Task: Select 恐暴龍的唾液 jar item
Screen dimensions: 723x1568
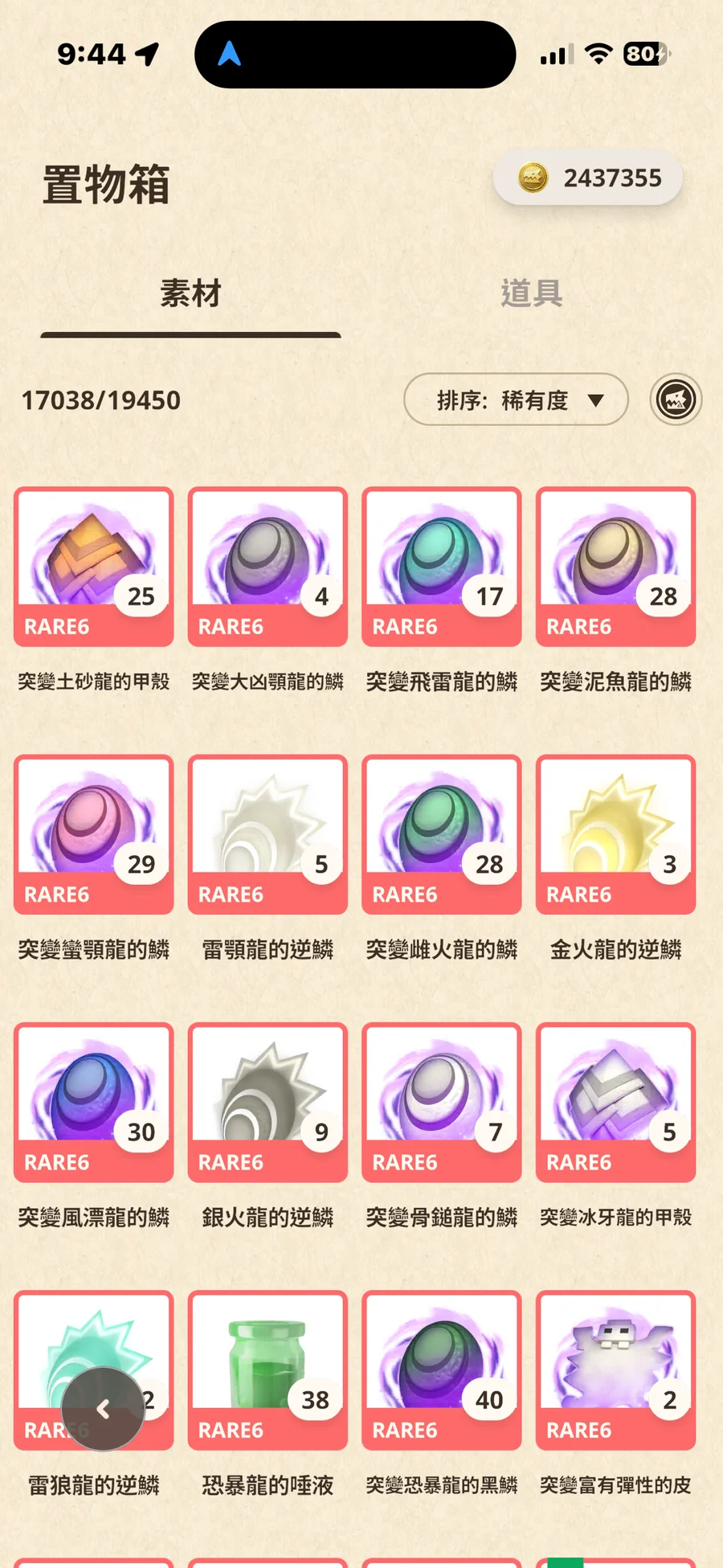Action: point(268,1370)
